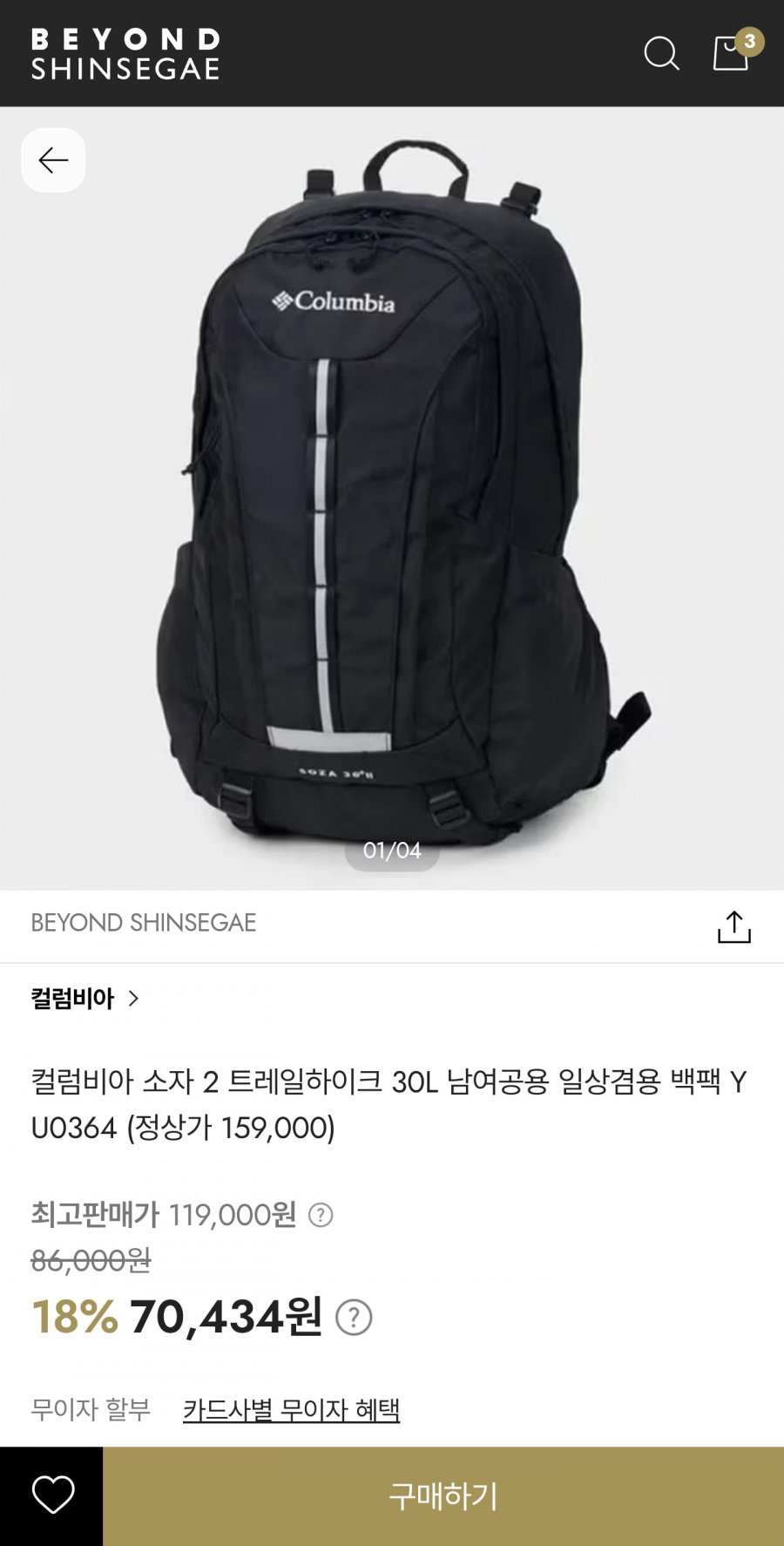Add product to wishlist with heart

click(52, 1495)
